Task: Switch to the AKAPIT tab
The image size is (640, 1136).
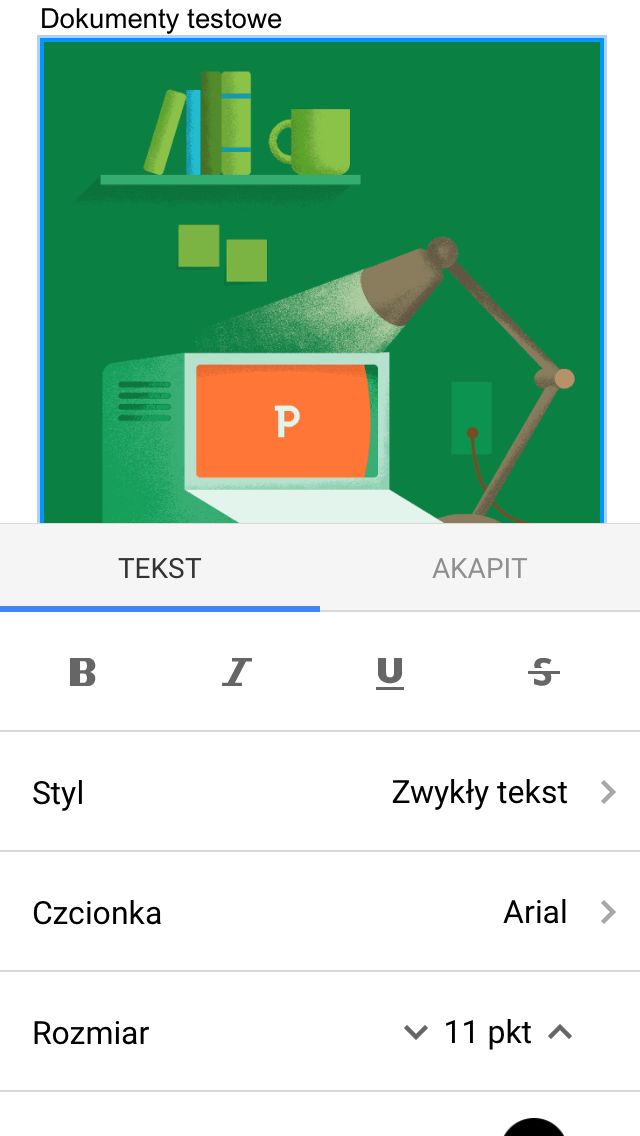Action: pos(479,568)
